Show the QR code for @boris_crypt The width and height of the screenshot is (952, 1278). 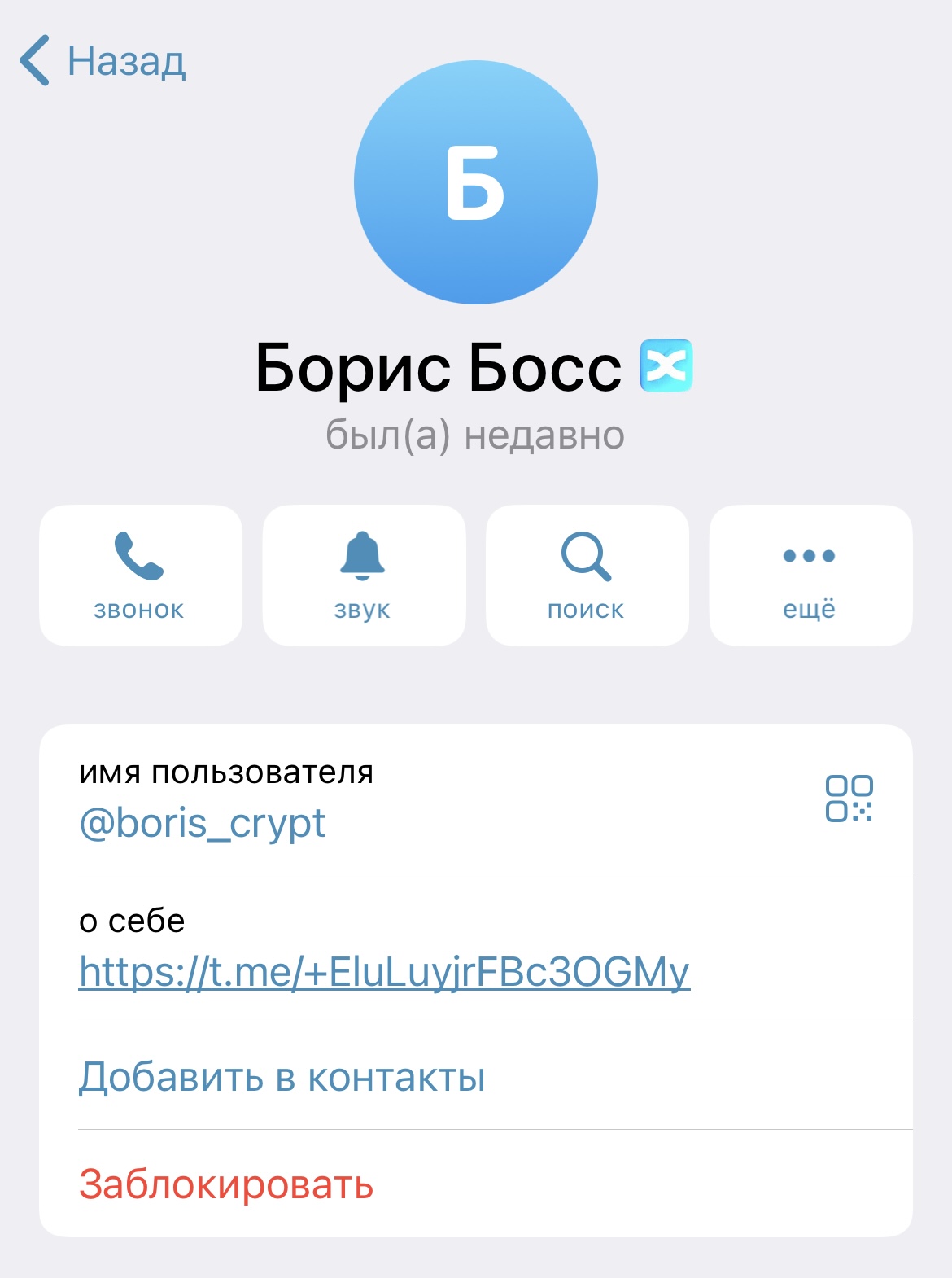point(849,798)
